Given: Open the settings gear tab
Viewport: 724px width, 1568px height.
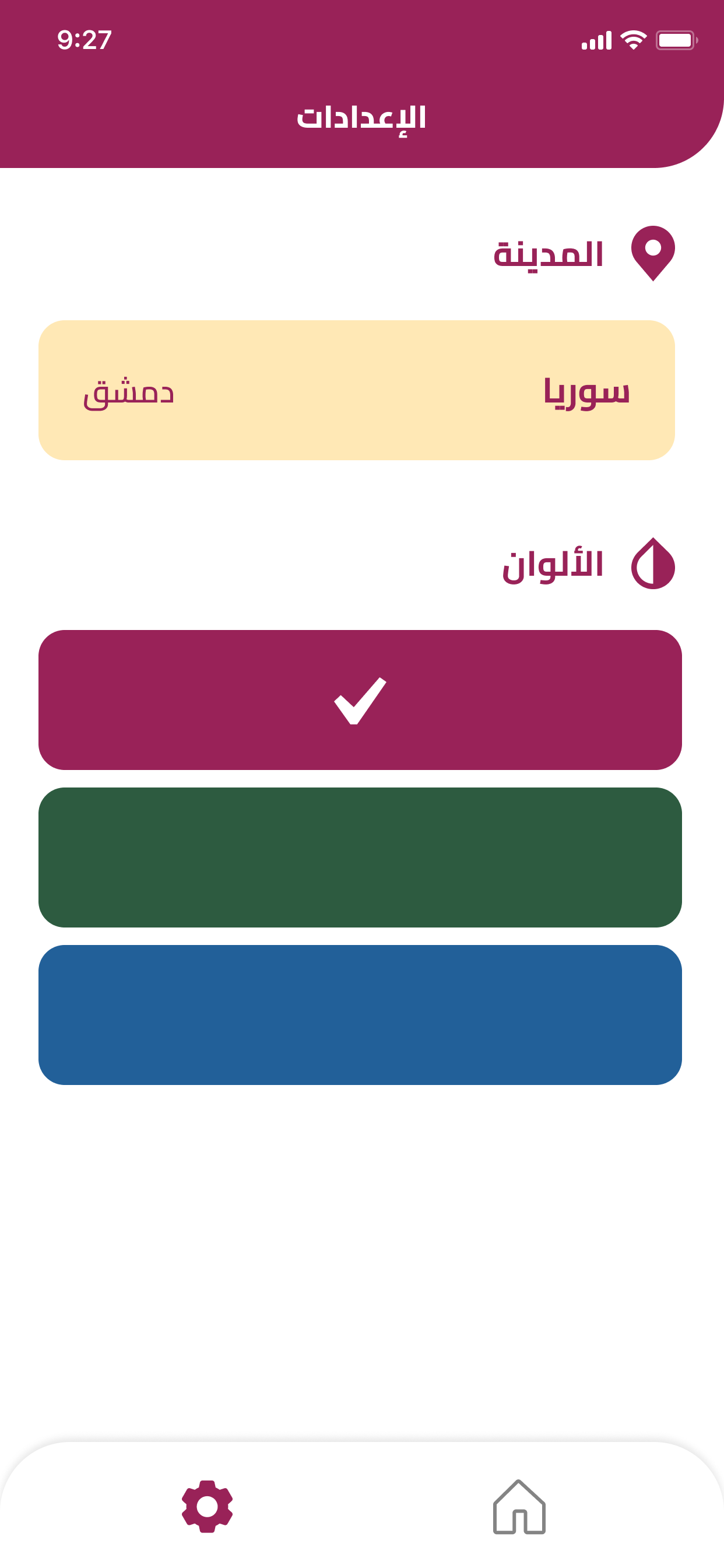Looking at the screenshot, I should [207, 1507].
